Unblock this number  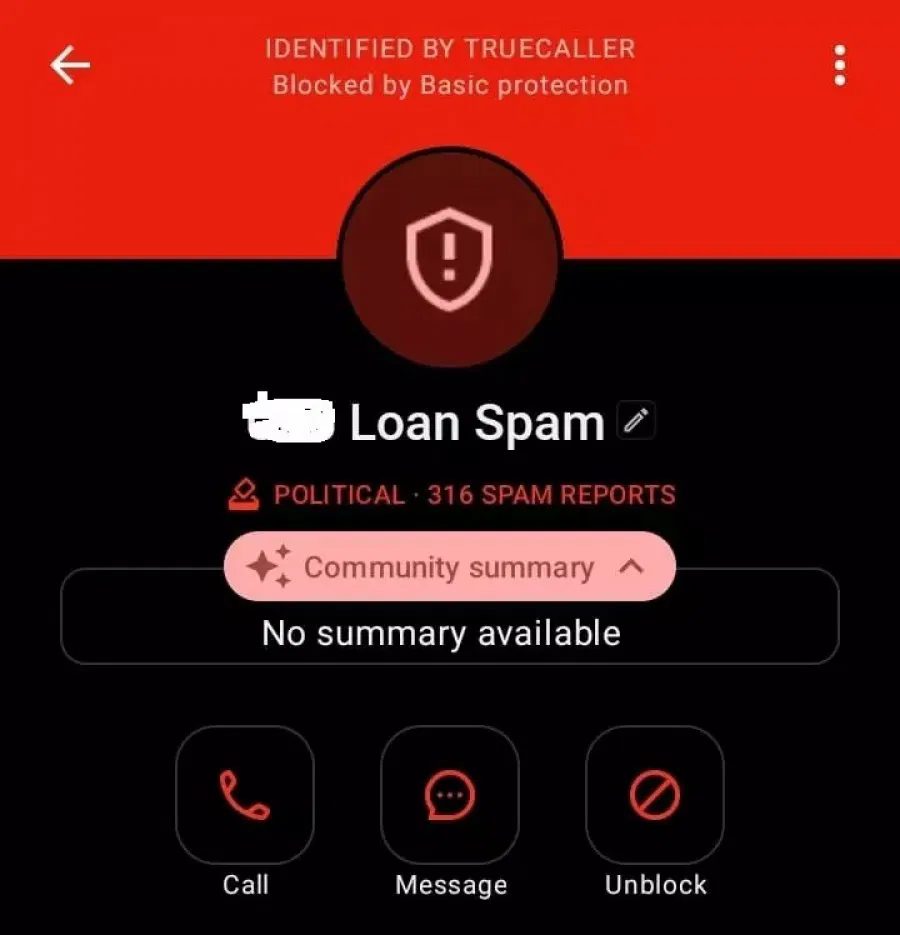tap(655, 796)
